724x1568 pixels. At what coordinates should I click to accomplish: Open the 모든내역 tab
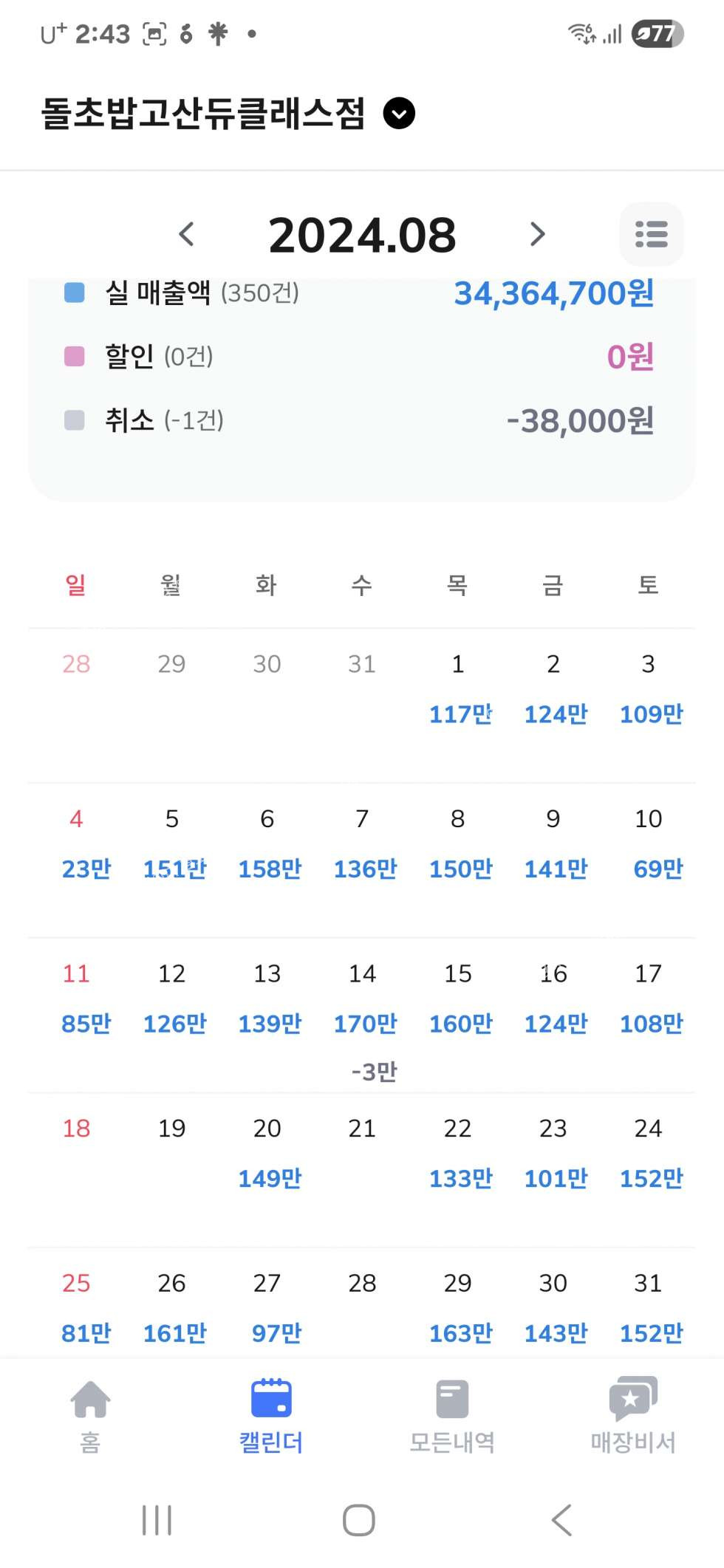click(x=452, y=1415)
